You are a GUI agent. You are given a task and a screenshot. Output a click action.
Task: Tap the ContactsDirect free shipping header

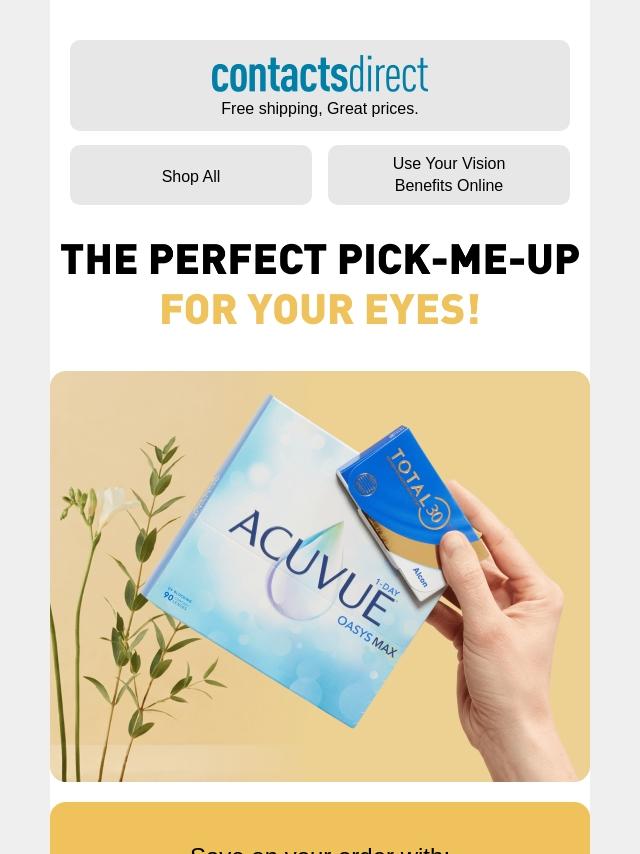(320, 85)
